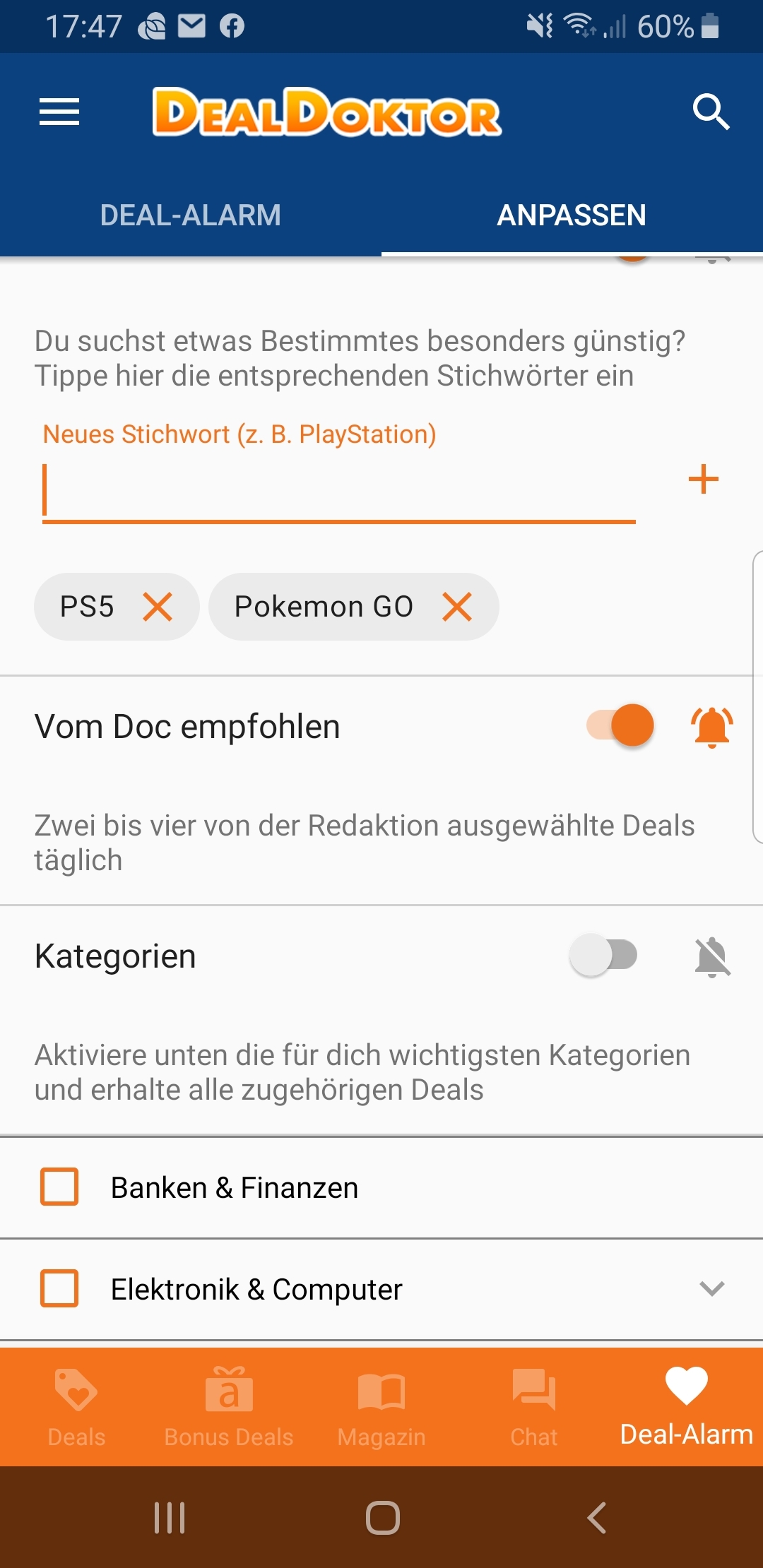Screen dimensions: 763x1568
Task: Remove the Pokemon GO keyword chip
Action: (x=457, y=607)
